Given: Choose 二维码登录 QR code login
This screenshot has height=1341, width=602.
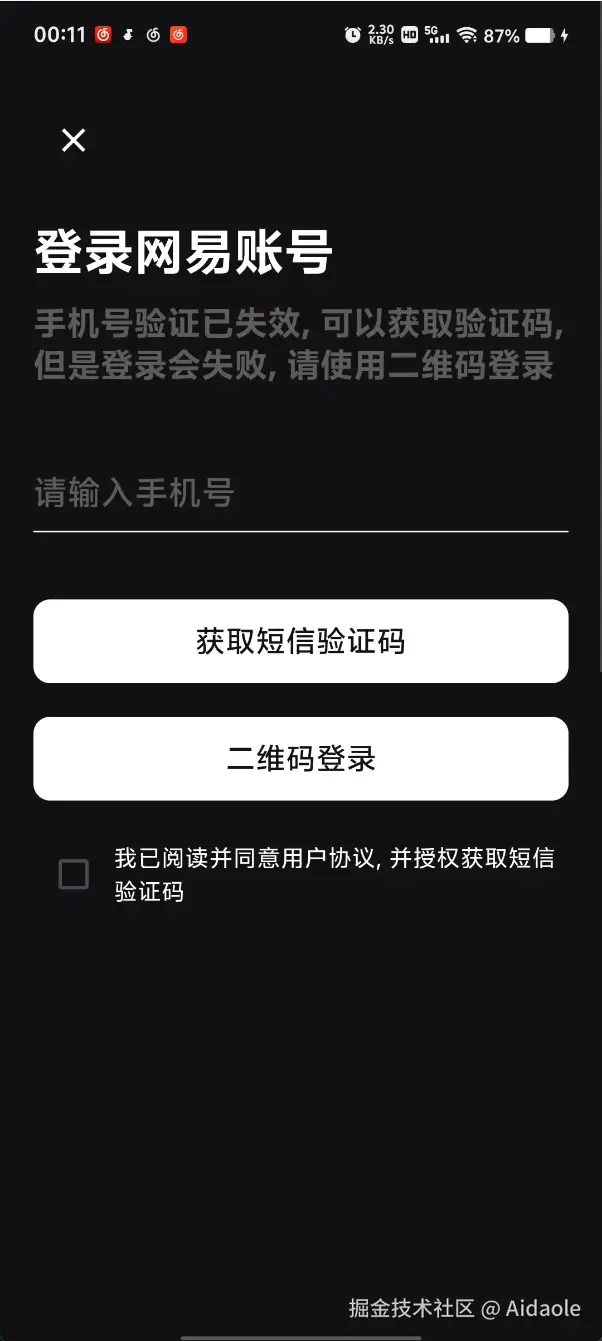Looking at the screenshot, I should 300,759.
